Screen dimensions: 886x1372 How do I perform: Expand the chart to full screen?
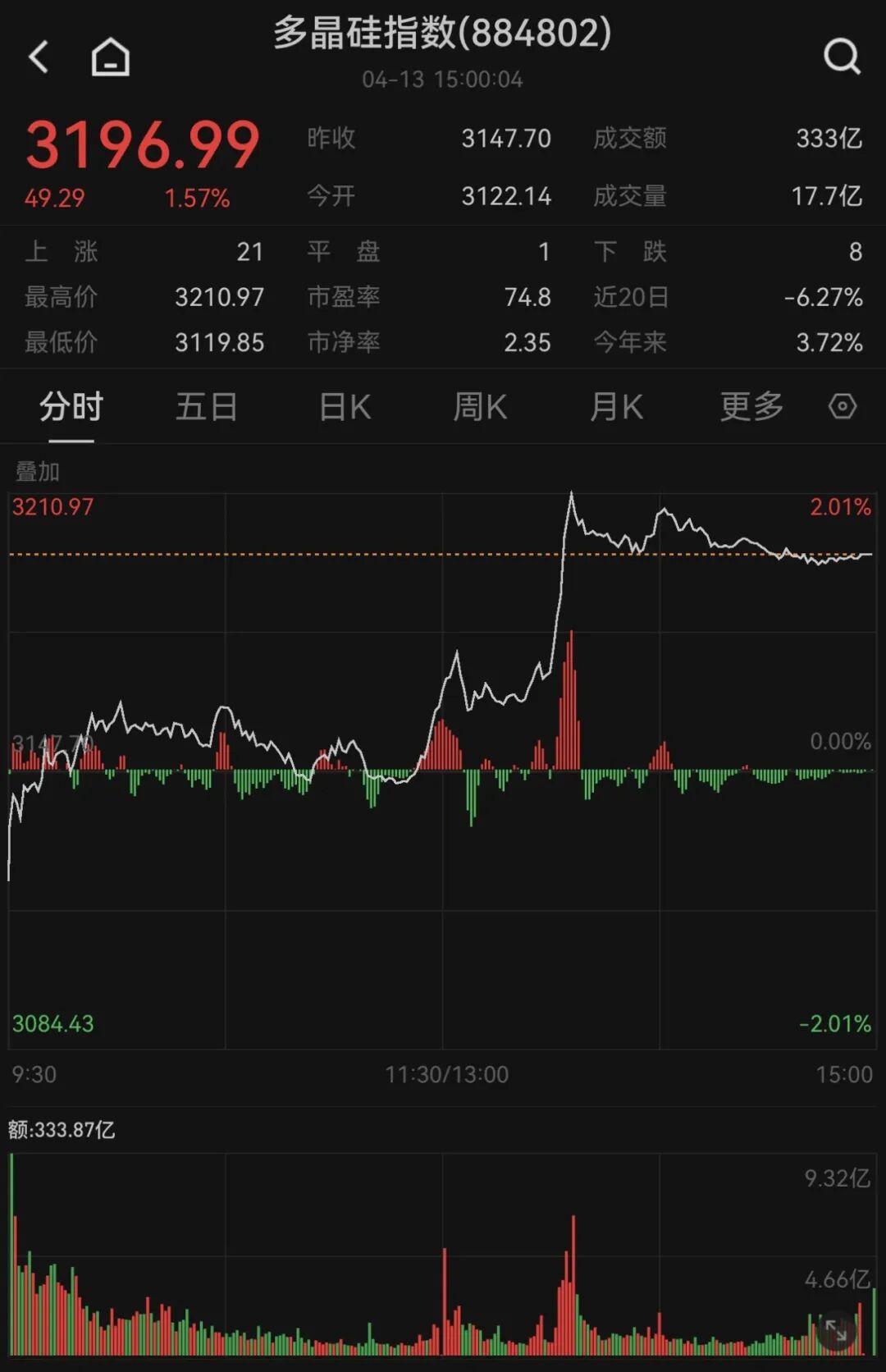click(x=836, y=1330)
